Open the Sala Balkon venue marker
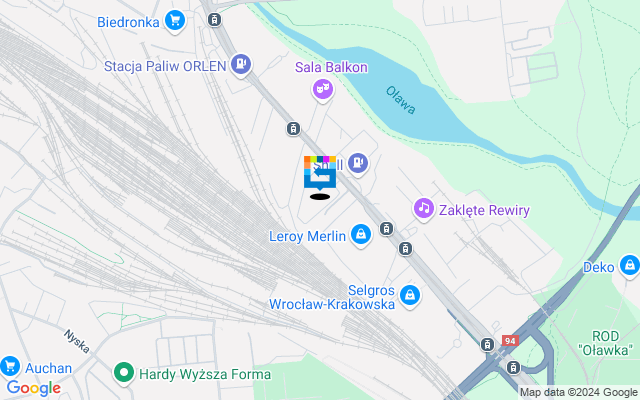The height and width of the screenshot is (400, 640). 322,89
